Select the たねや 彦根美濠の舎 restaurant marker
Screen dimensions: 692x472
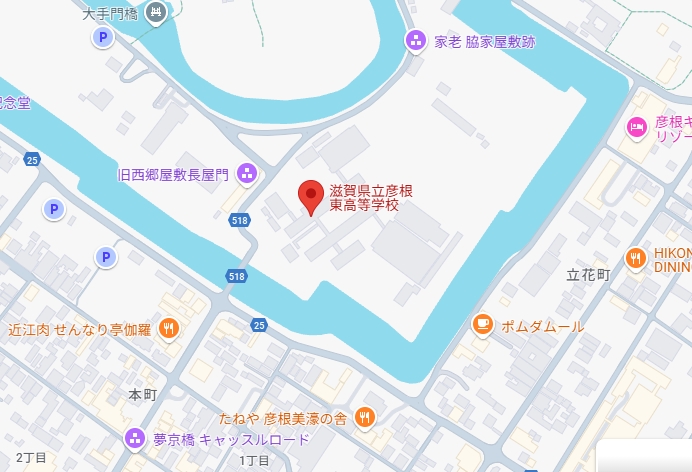pos(365,417)
